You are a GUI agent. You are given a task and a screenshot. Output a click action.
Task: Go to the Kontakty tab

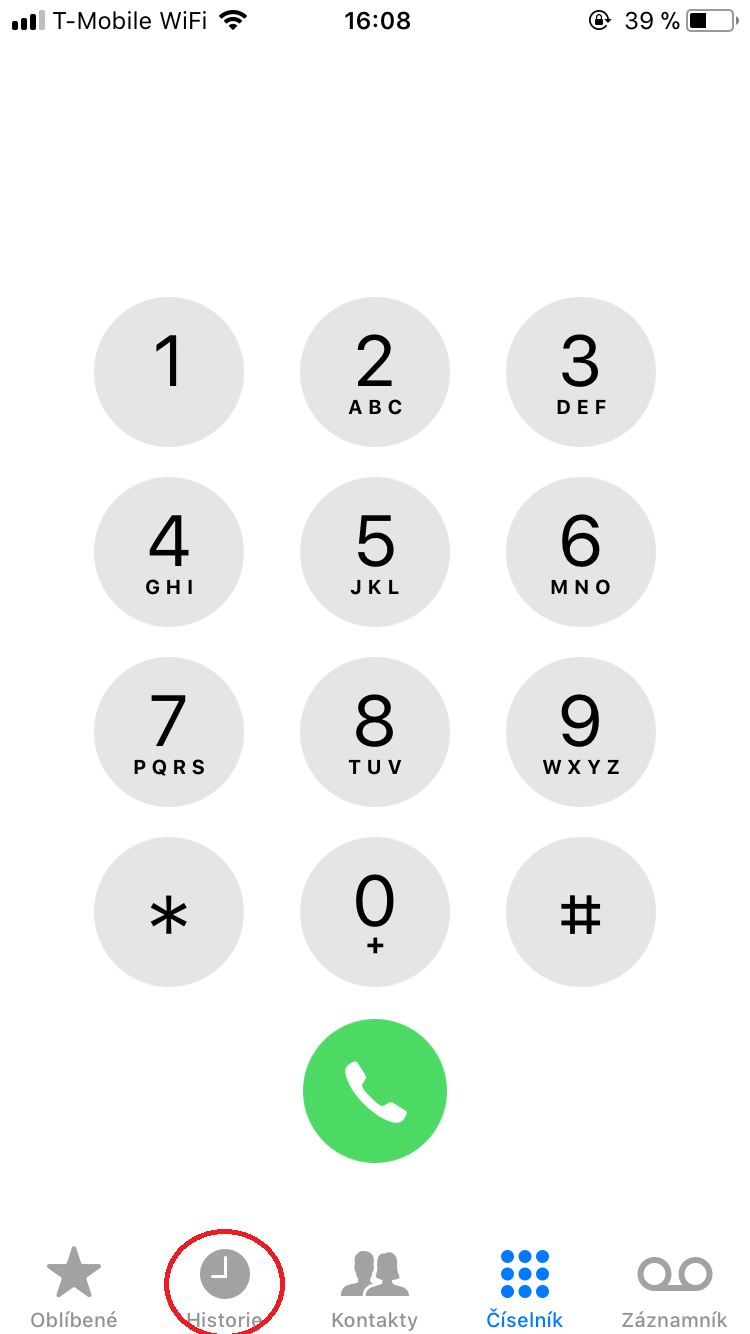coord(375,1288)
